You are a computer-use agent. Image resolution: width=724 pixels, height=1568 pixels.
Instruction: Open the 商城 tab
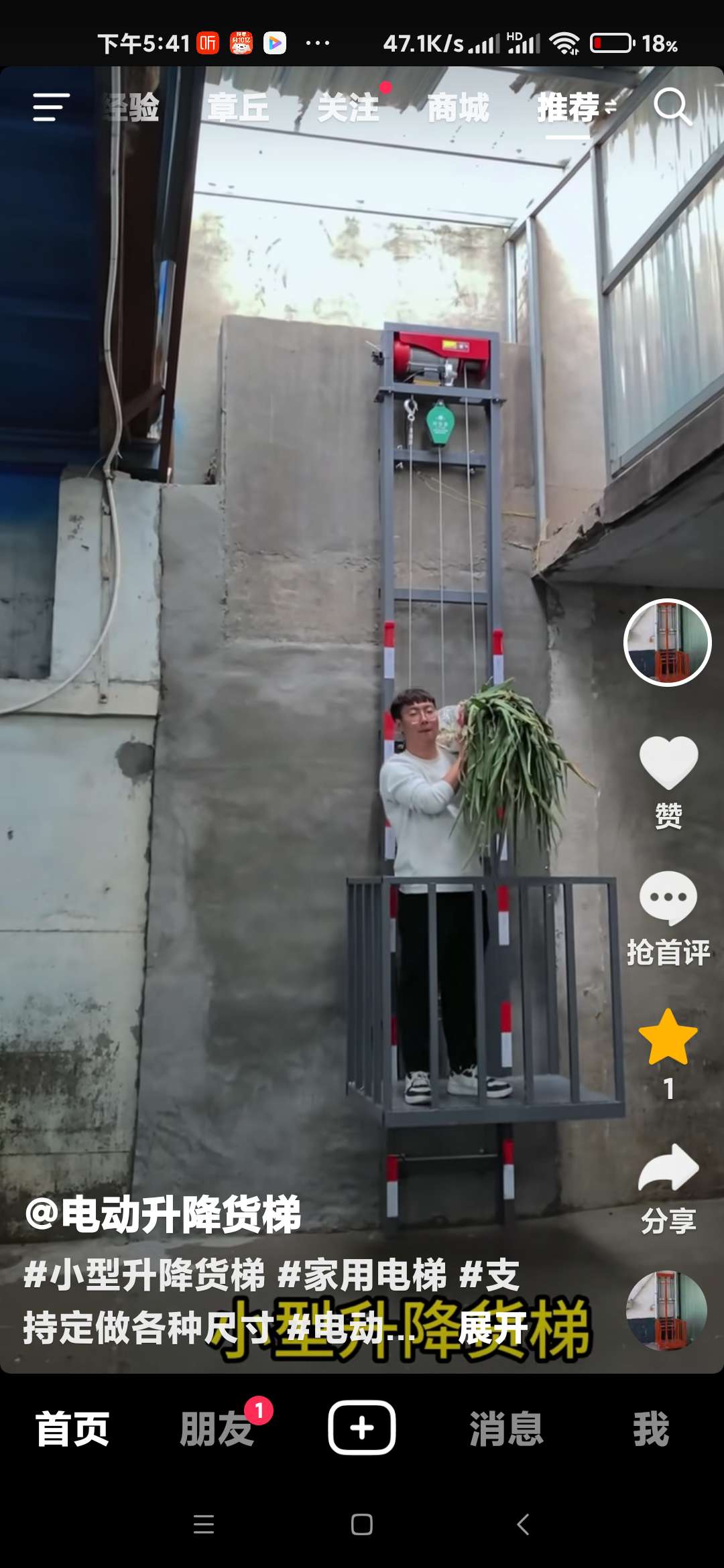[x=459, y=107]
